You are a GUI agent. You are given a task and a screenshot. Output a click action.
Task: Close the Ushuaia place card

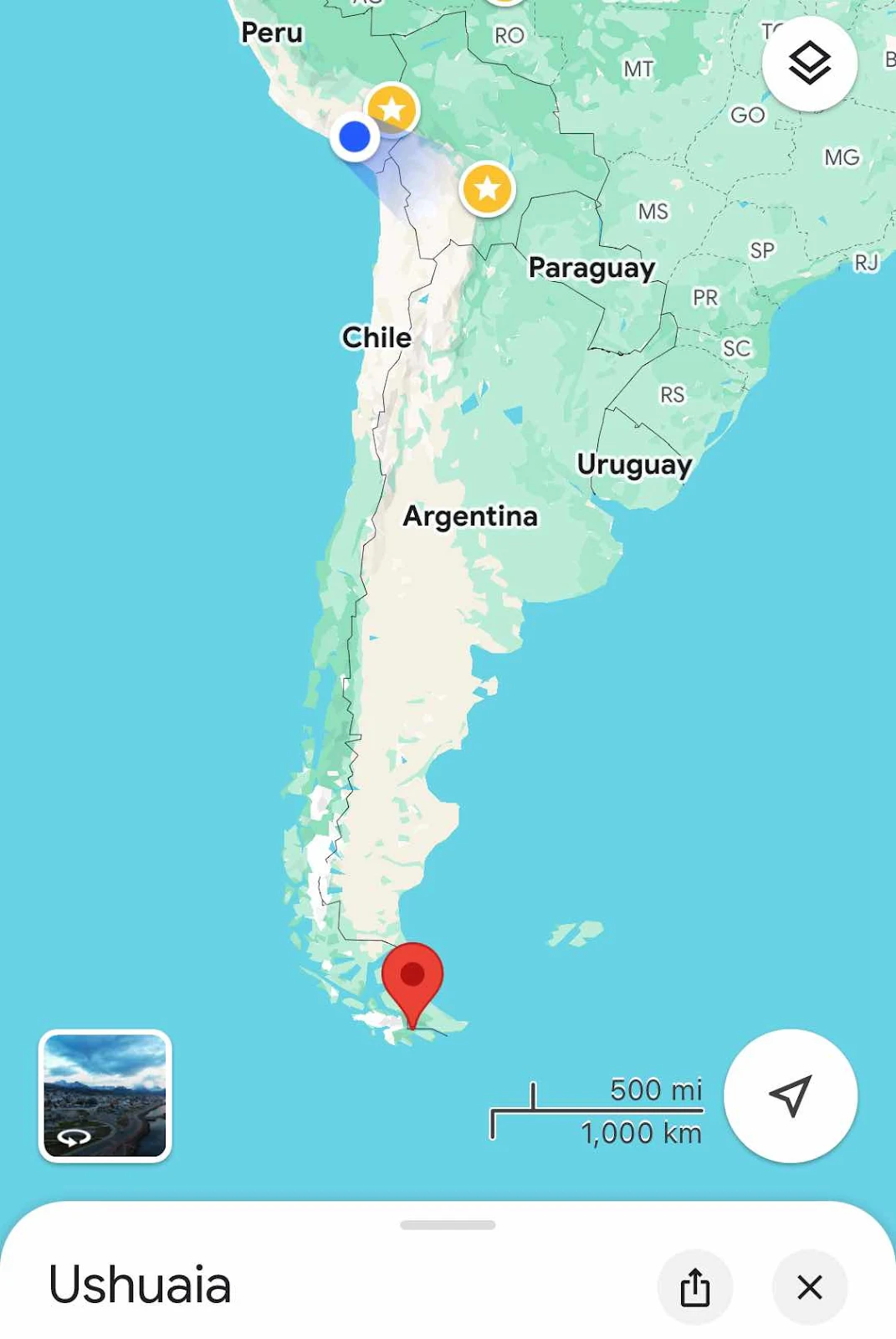point(809,1287)
